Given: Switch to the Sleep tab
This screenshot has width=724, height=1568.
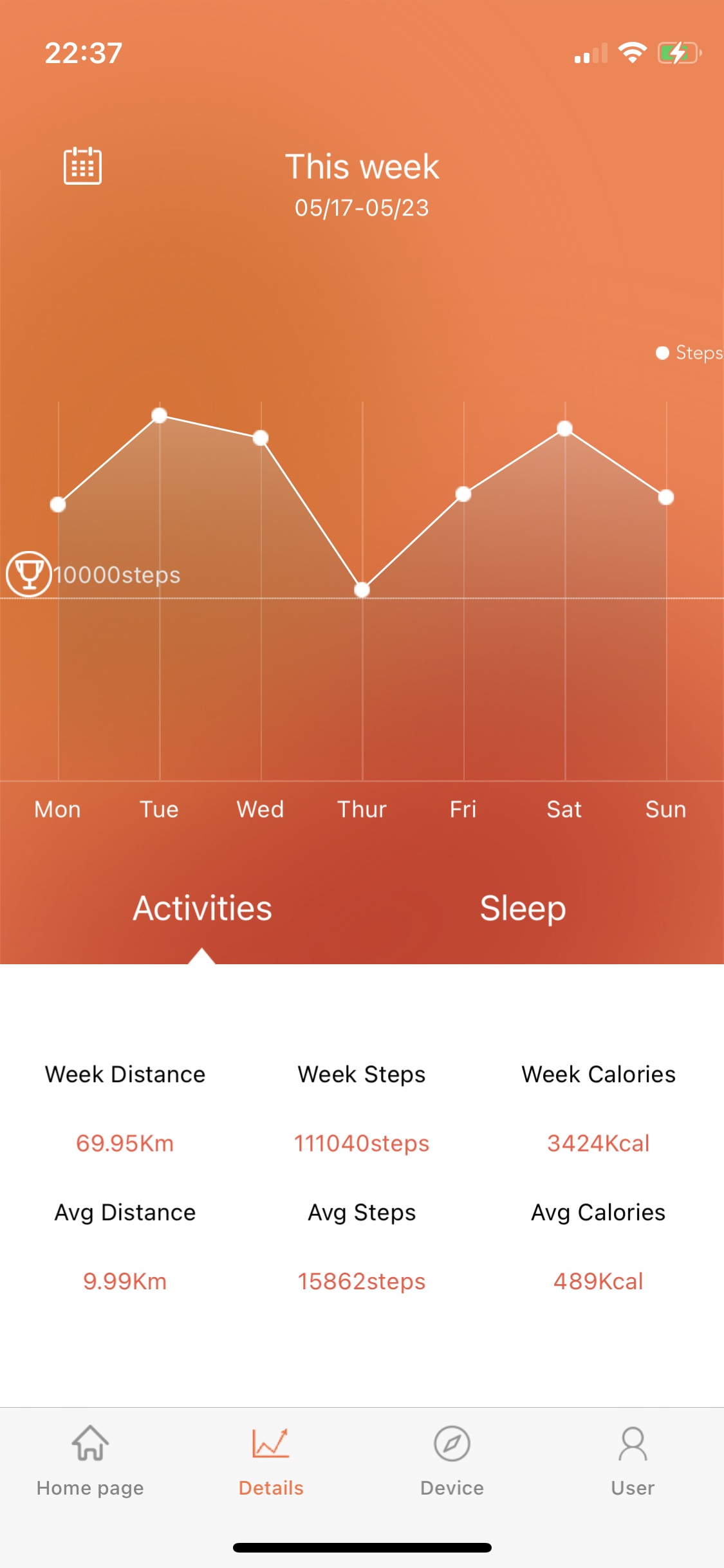Looking at the screenshot, I should 523,909.
